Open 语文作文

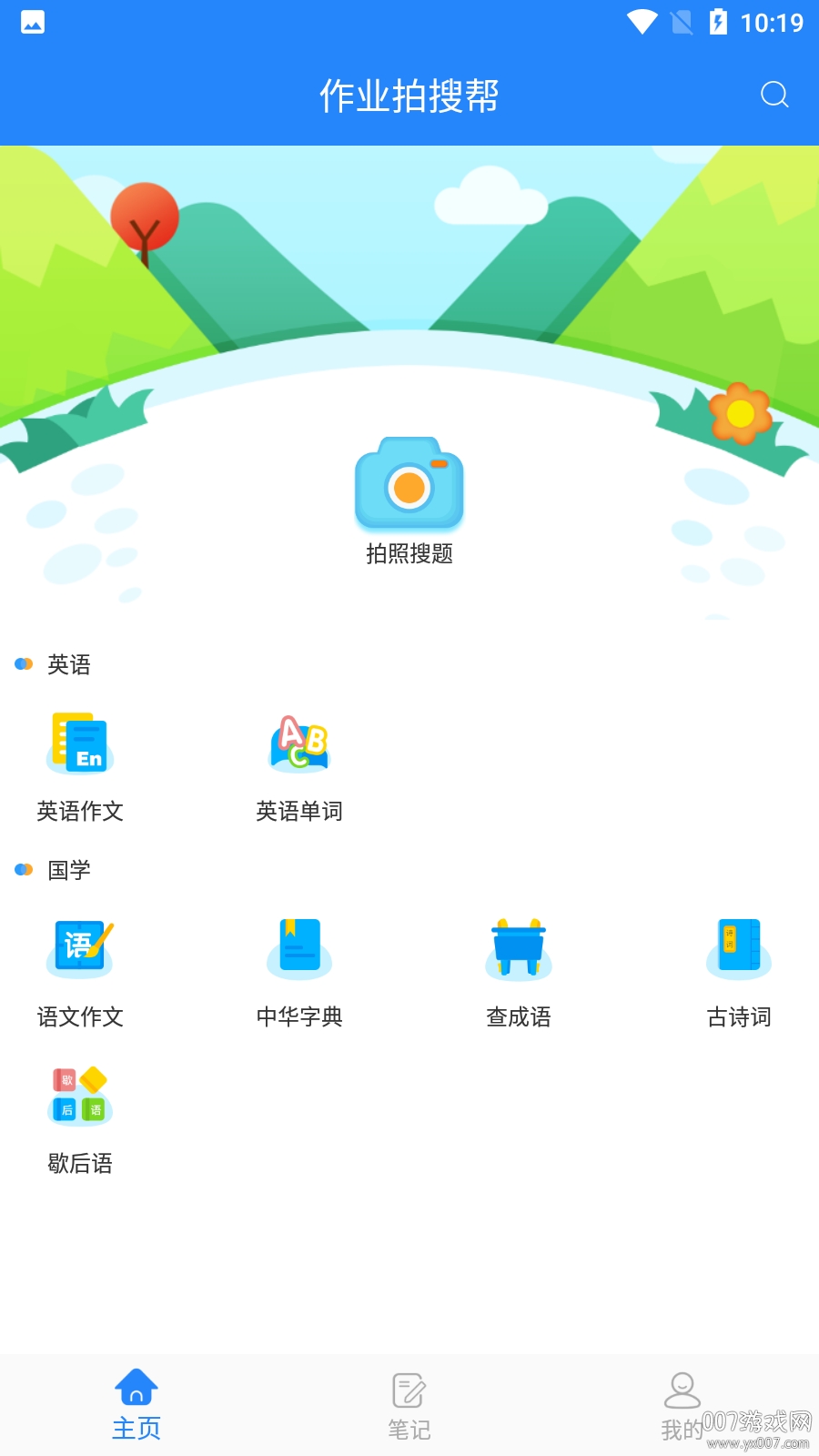[80, 971]
